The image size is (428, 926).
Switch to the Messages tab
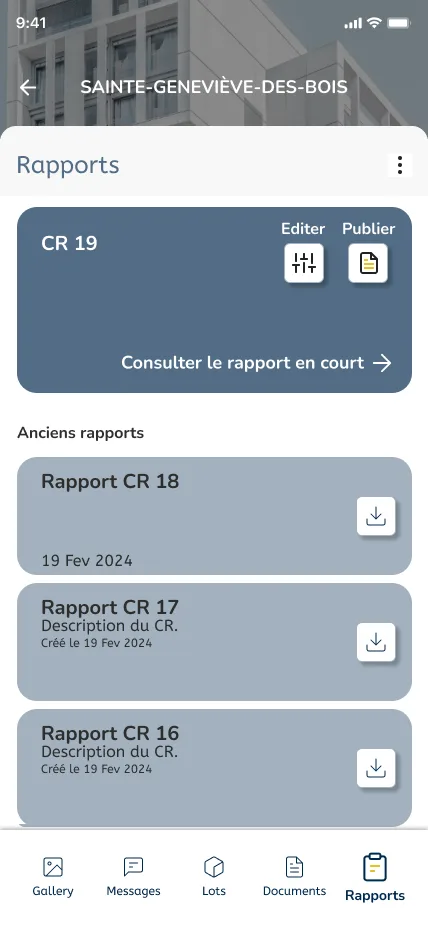coord(133,877)
